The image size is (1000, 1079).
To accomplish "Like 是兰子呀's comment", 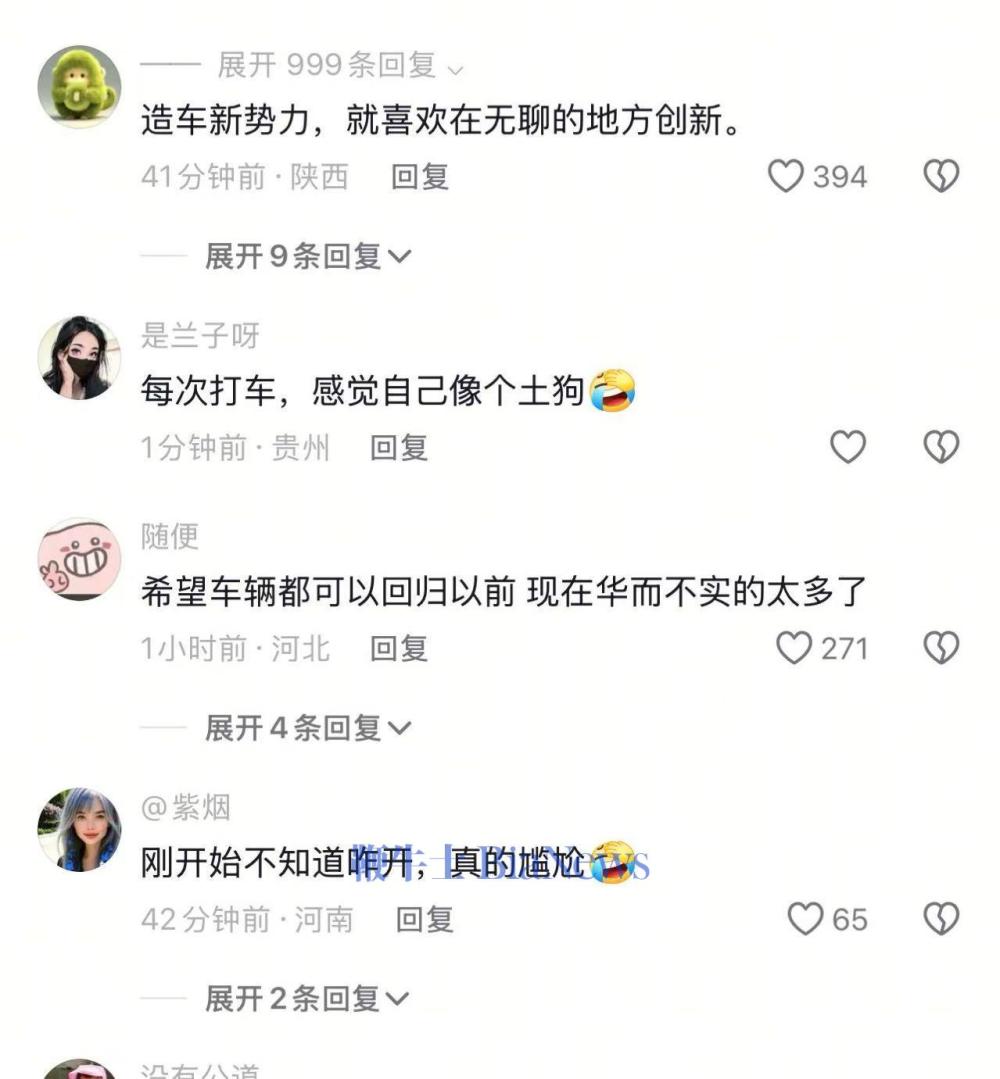I will pos(848,447).
